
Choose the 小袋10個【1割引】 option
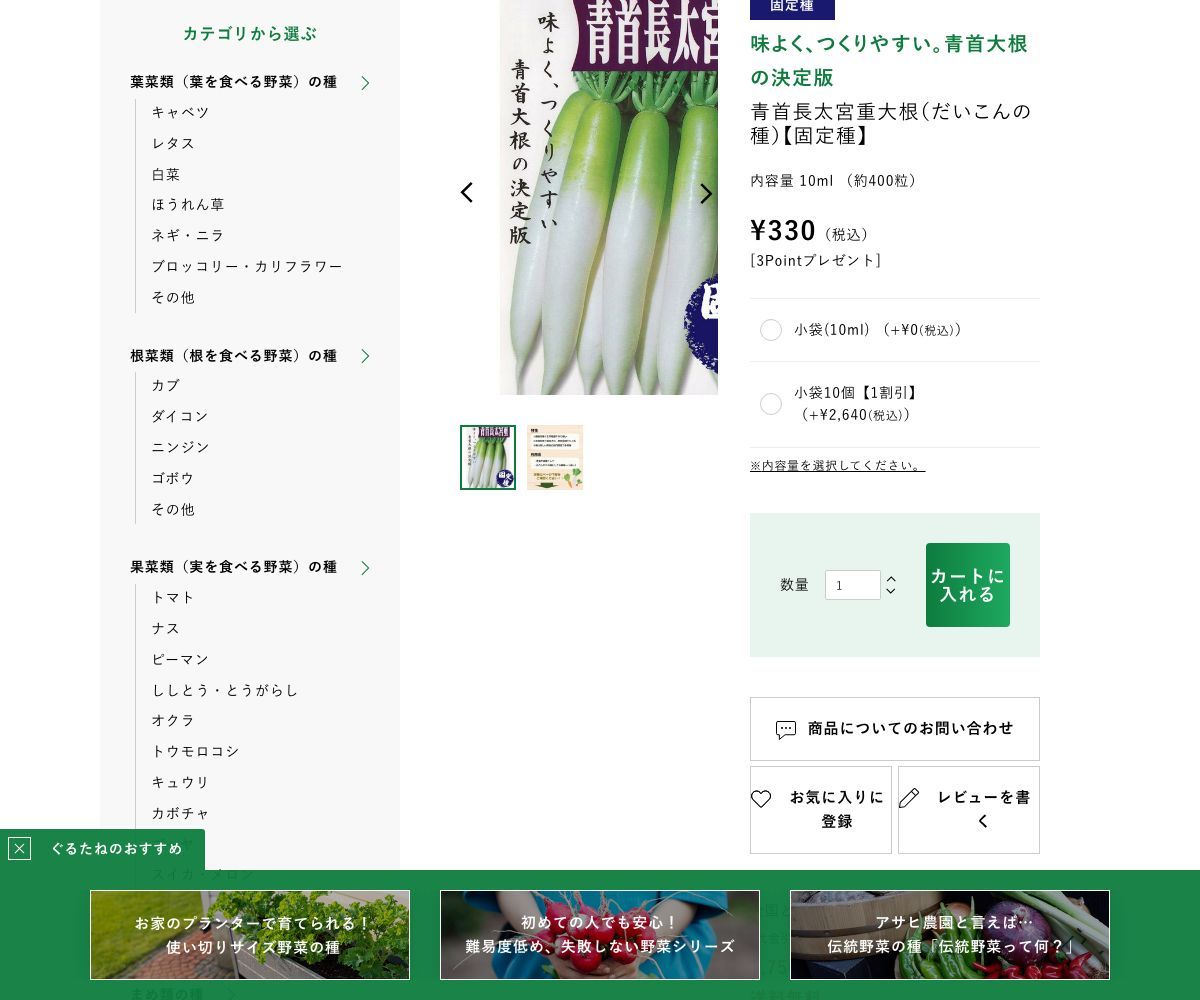coord(771,404)
